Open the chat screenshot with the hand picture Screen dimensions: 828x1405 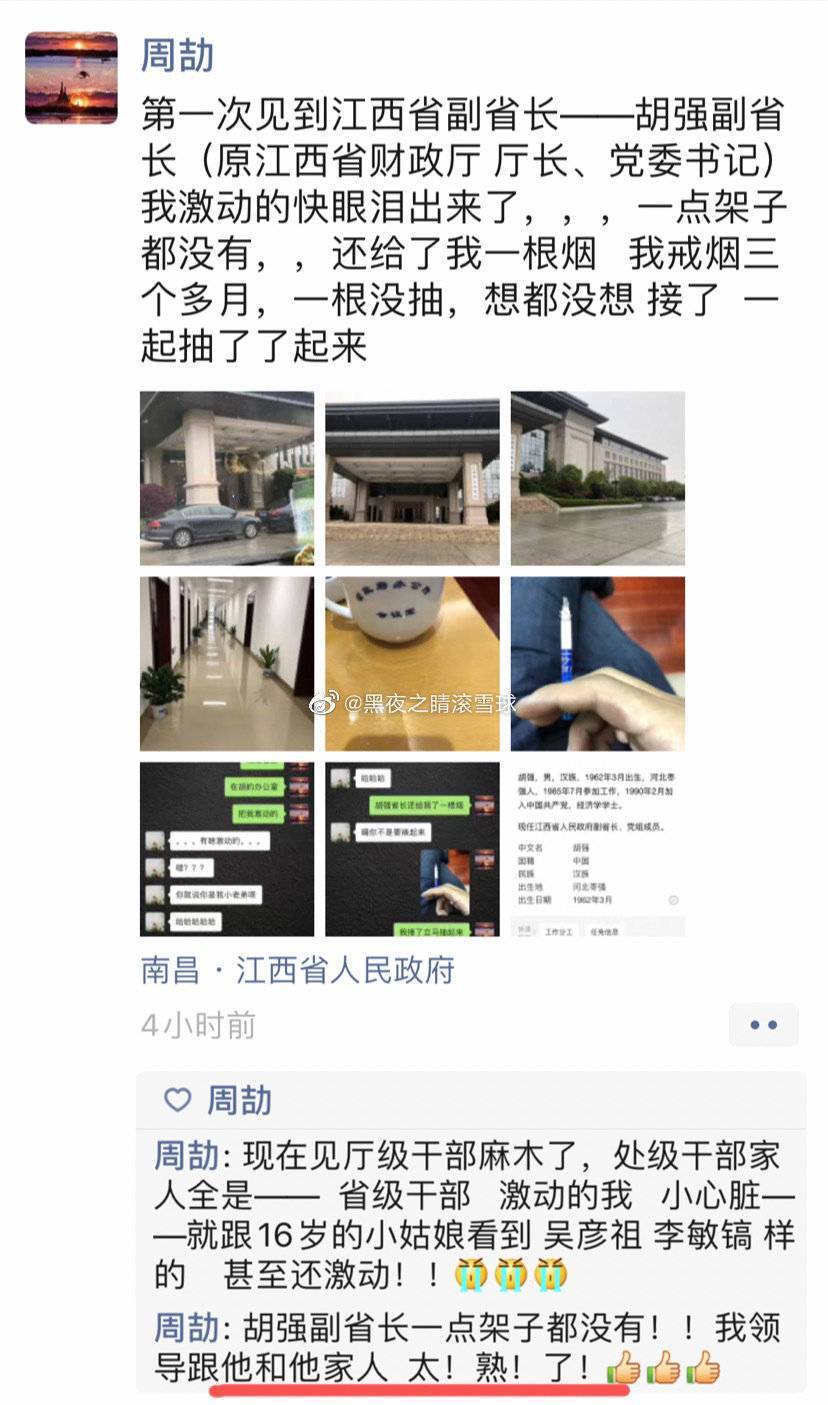point(412,849)
